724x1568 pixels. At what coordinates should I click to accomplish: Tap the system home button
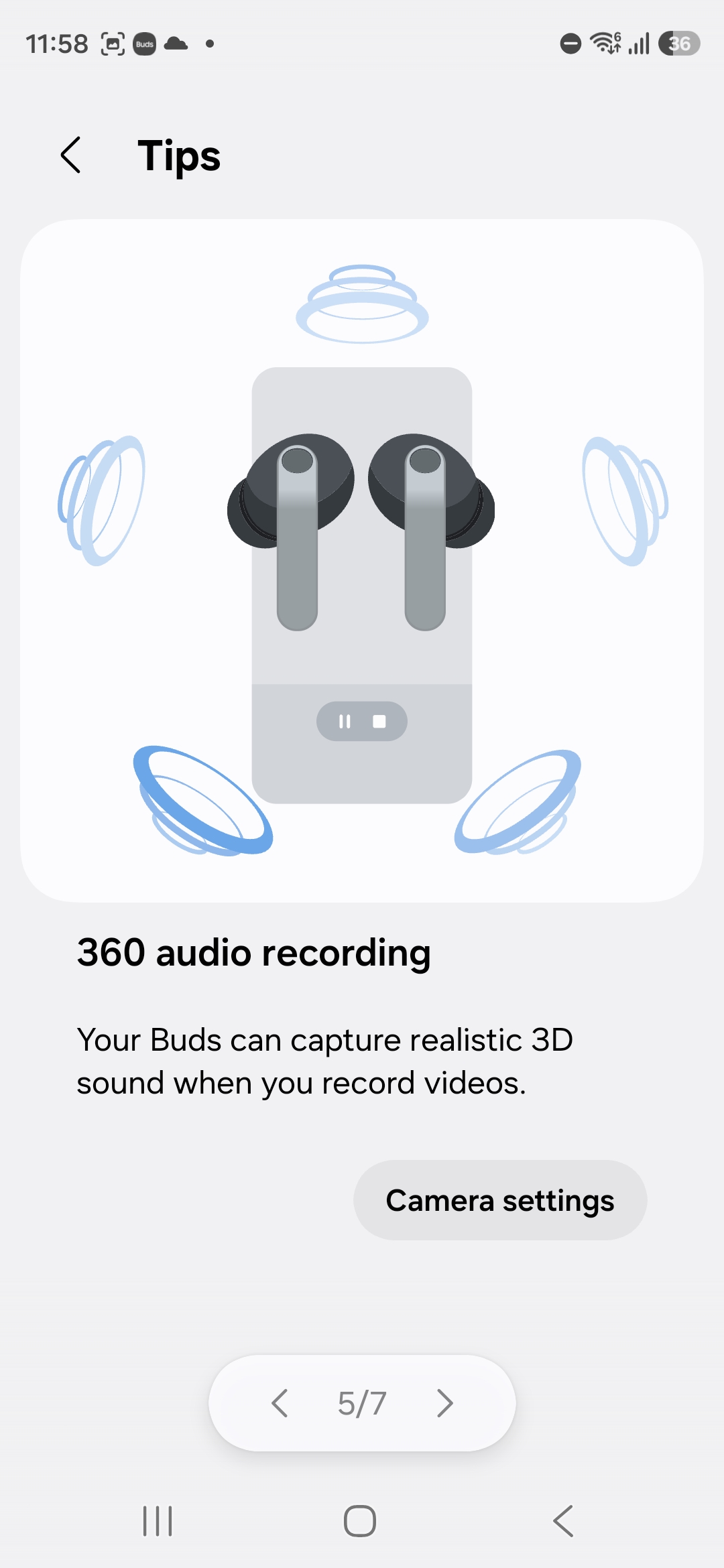click(360, 1521)
